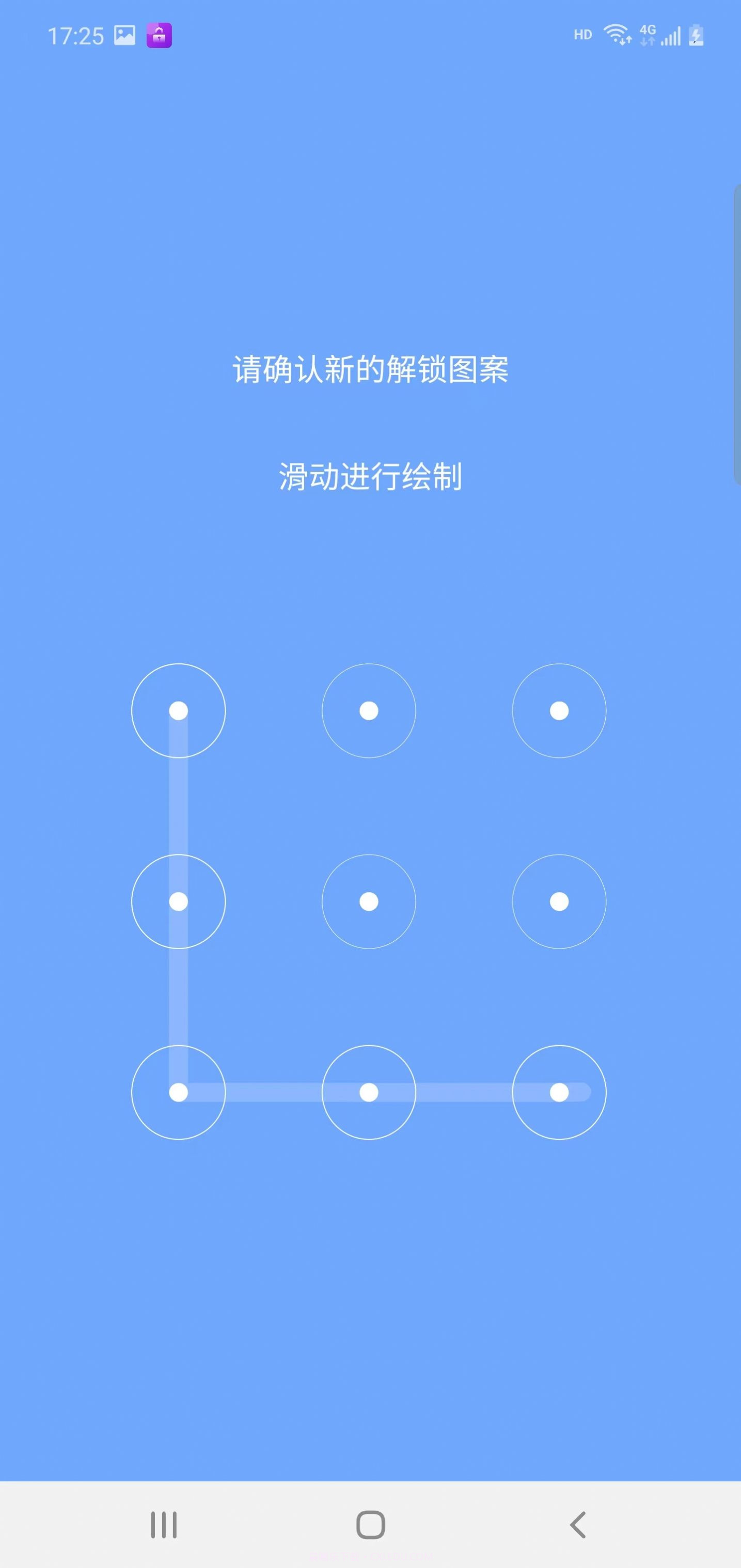Tap the bottom-right pattern dot
741x1568 pixels.
tap(559, 1092)
